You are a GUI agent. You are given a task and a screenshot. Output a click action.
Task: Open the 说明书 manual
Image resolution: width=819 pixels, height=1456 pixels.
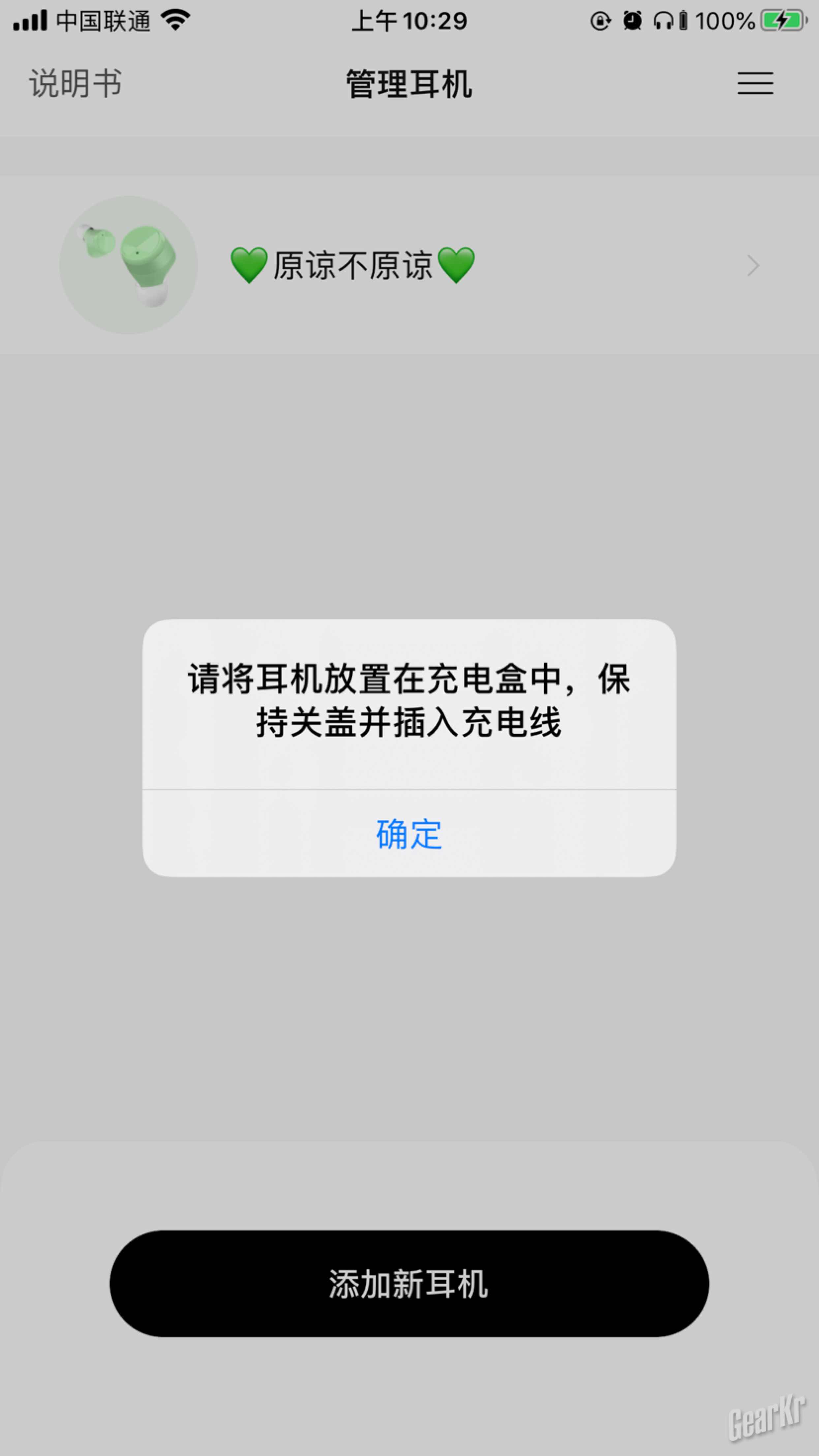point(75,84)
